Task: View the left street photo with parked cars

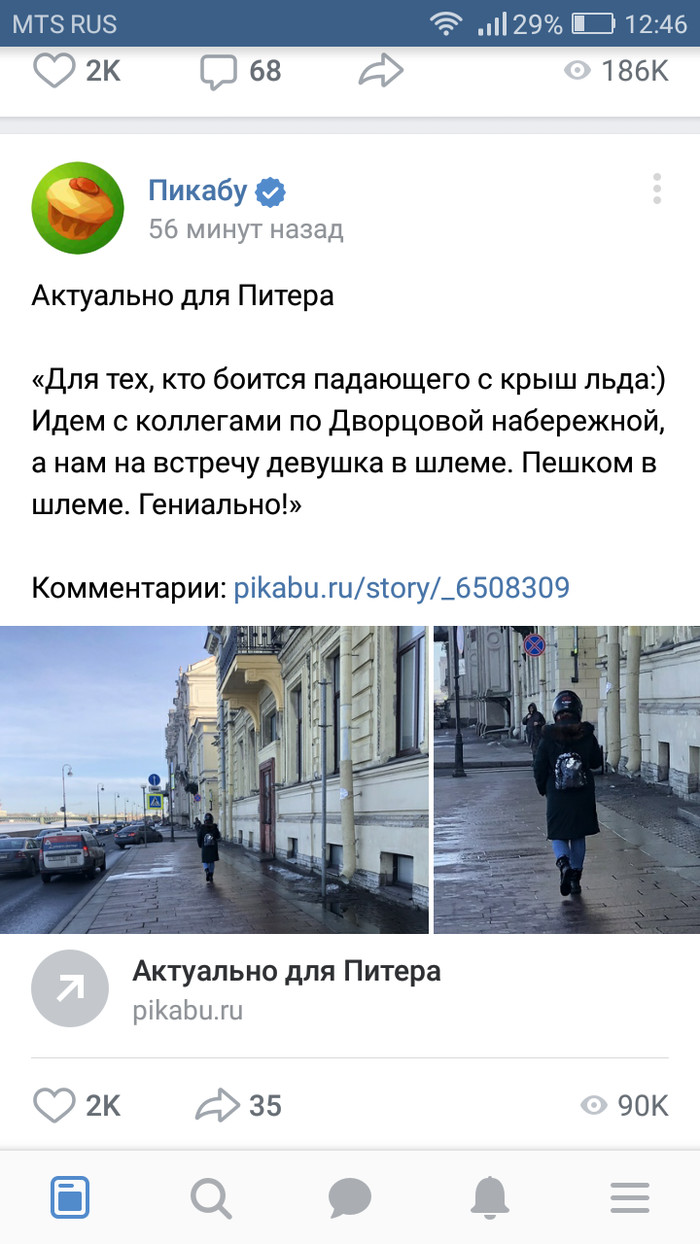Action: 214,779
